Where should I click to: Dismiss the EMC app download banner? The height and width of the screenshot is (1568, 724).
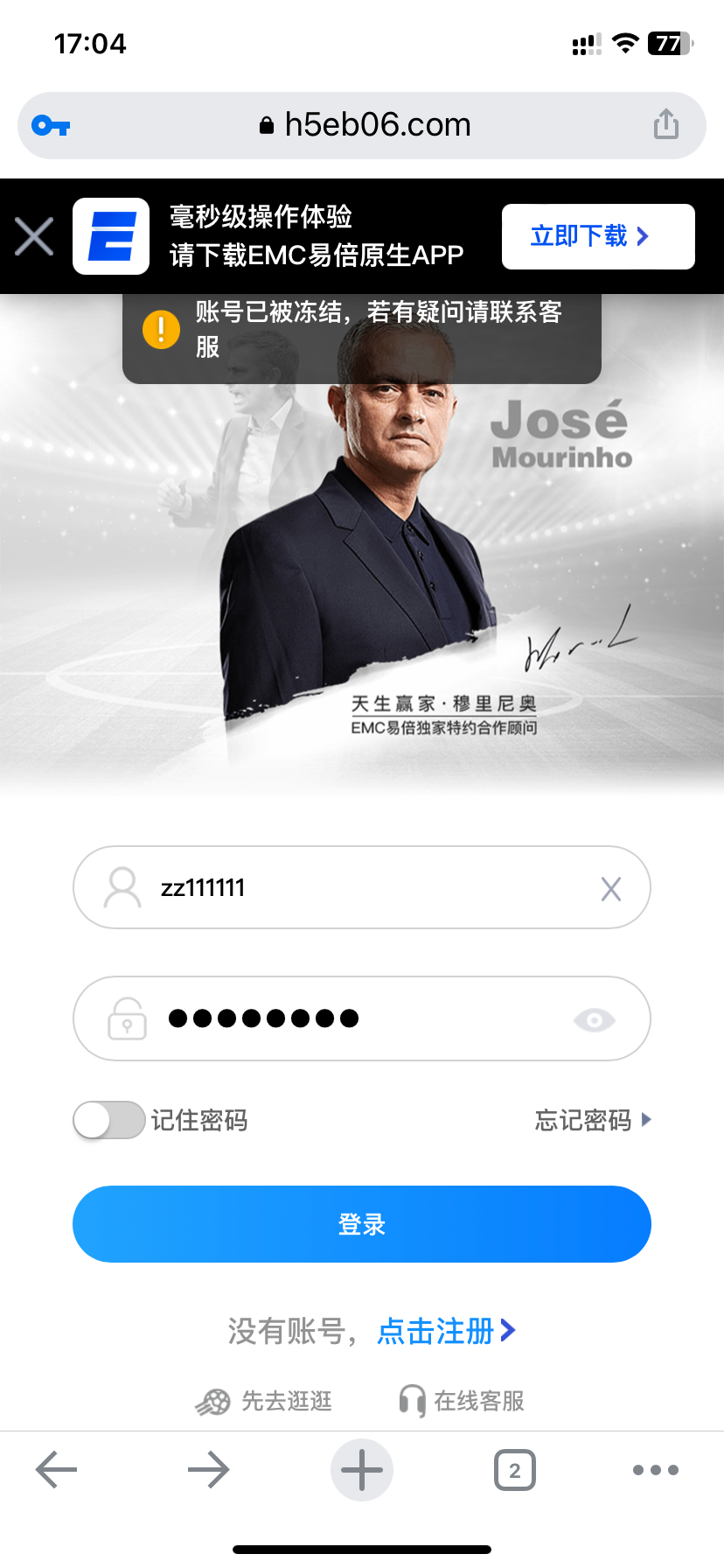[34, 236]
